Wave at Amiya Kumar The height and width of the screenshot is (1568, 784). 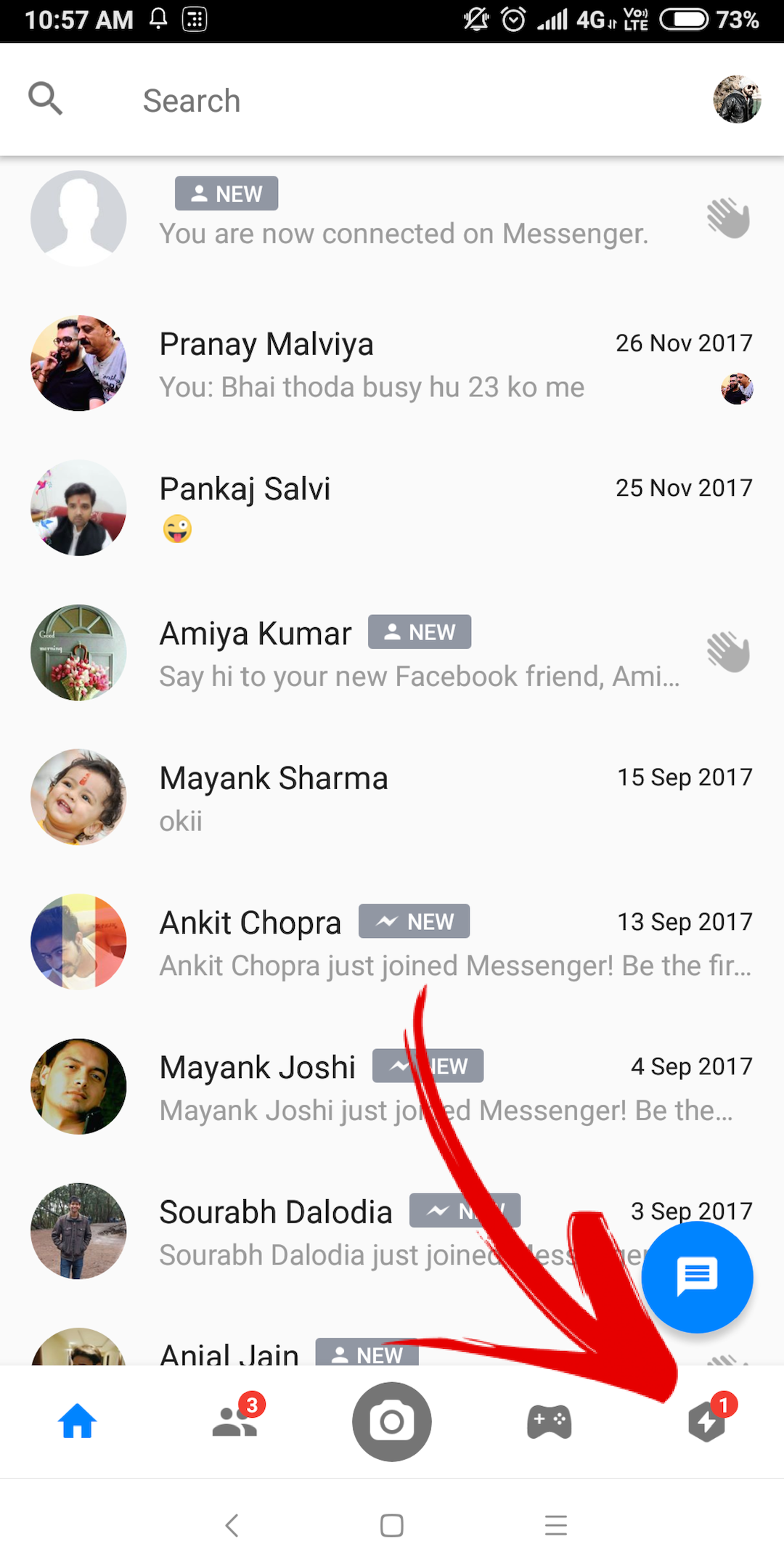pos(728,651)
